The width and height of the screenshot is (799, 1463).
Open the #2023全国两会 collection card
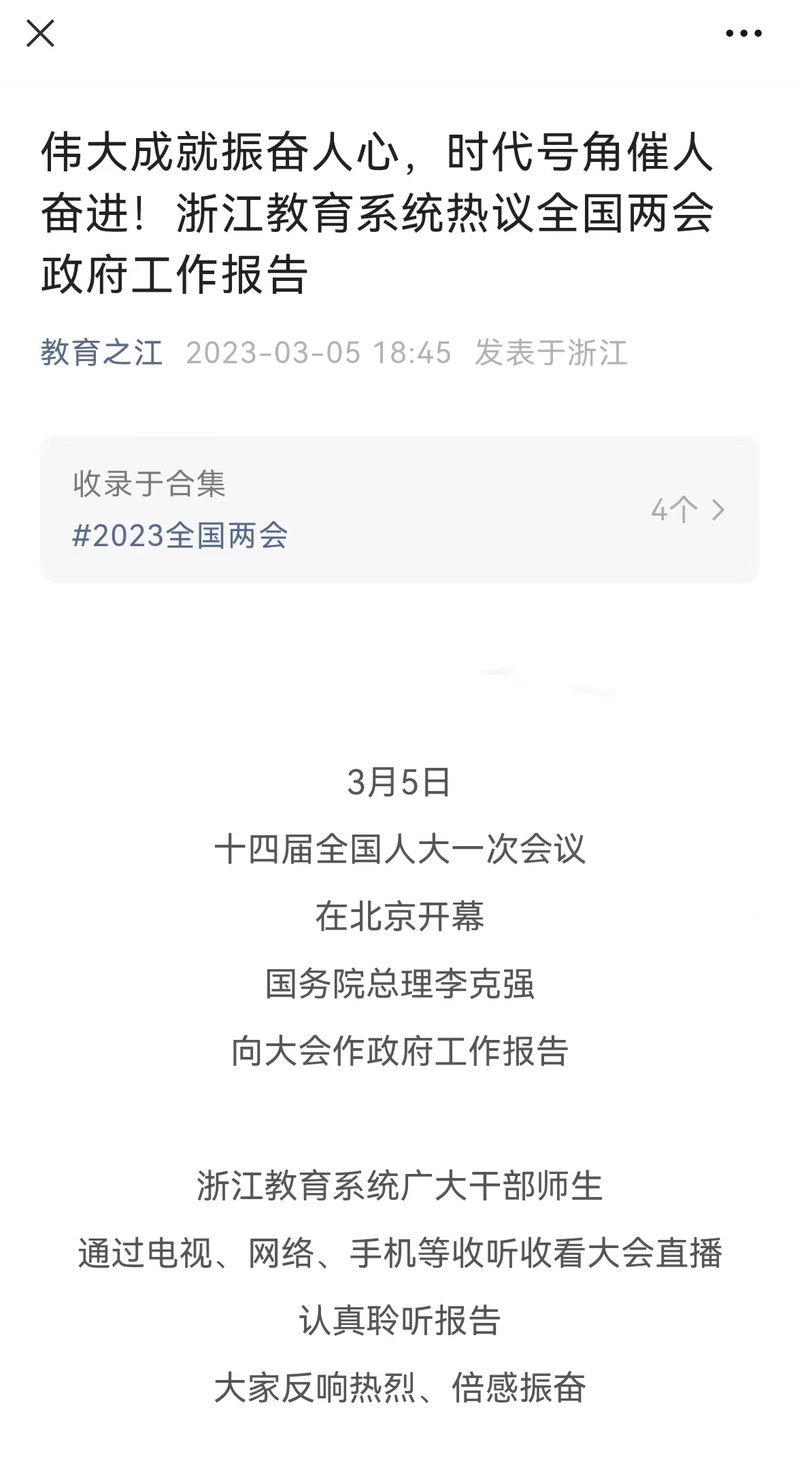point(400,509)
